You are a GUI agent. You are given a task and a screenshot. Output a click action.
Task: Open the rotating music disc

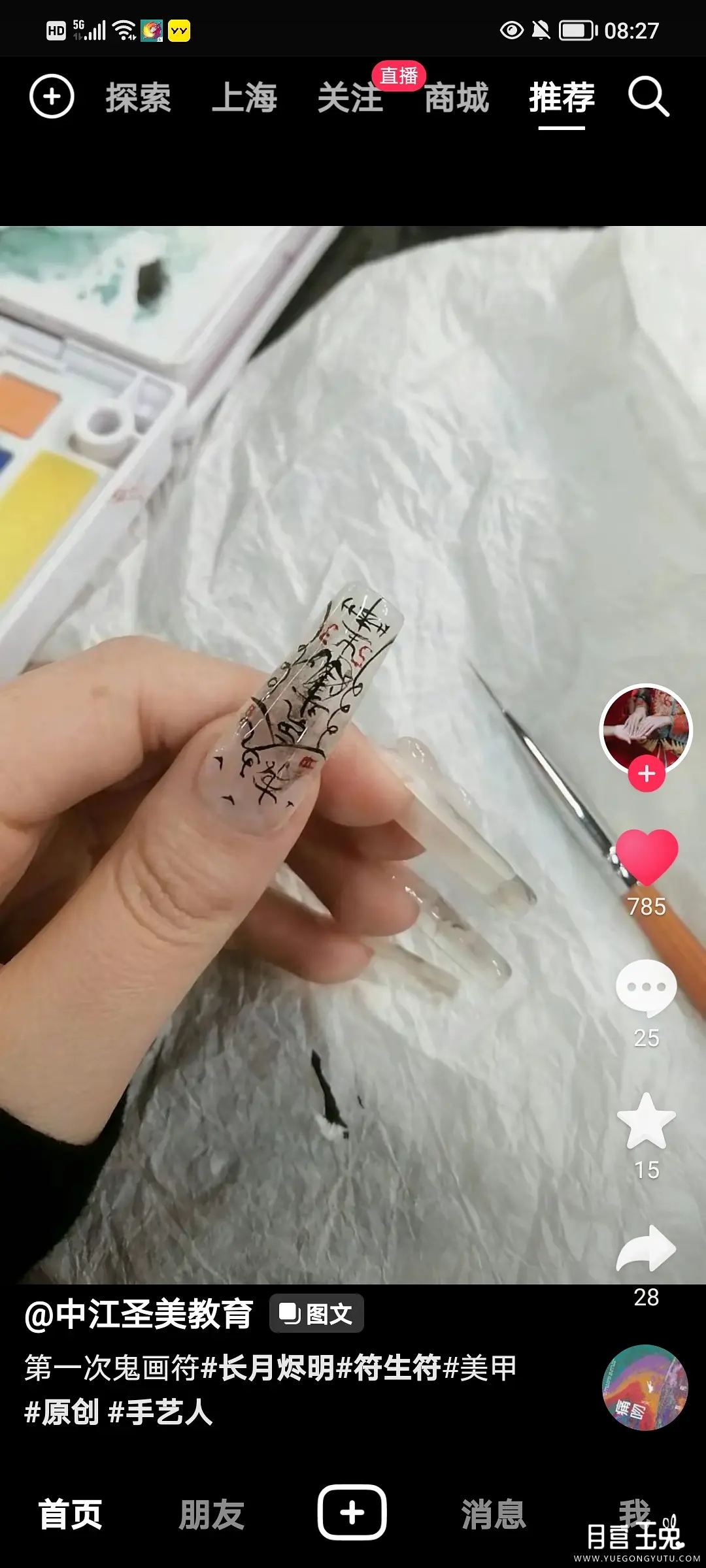tap(645, 1388)
